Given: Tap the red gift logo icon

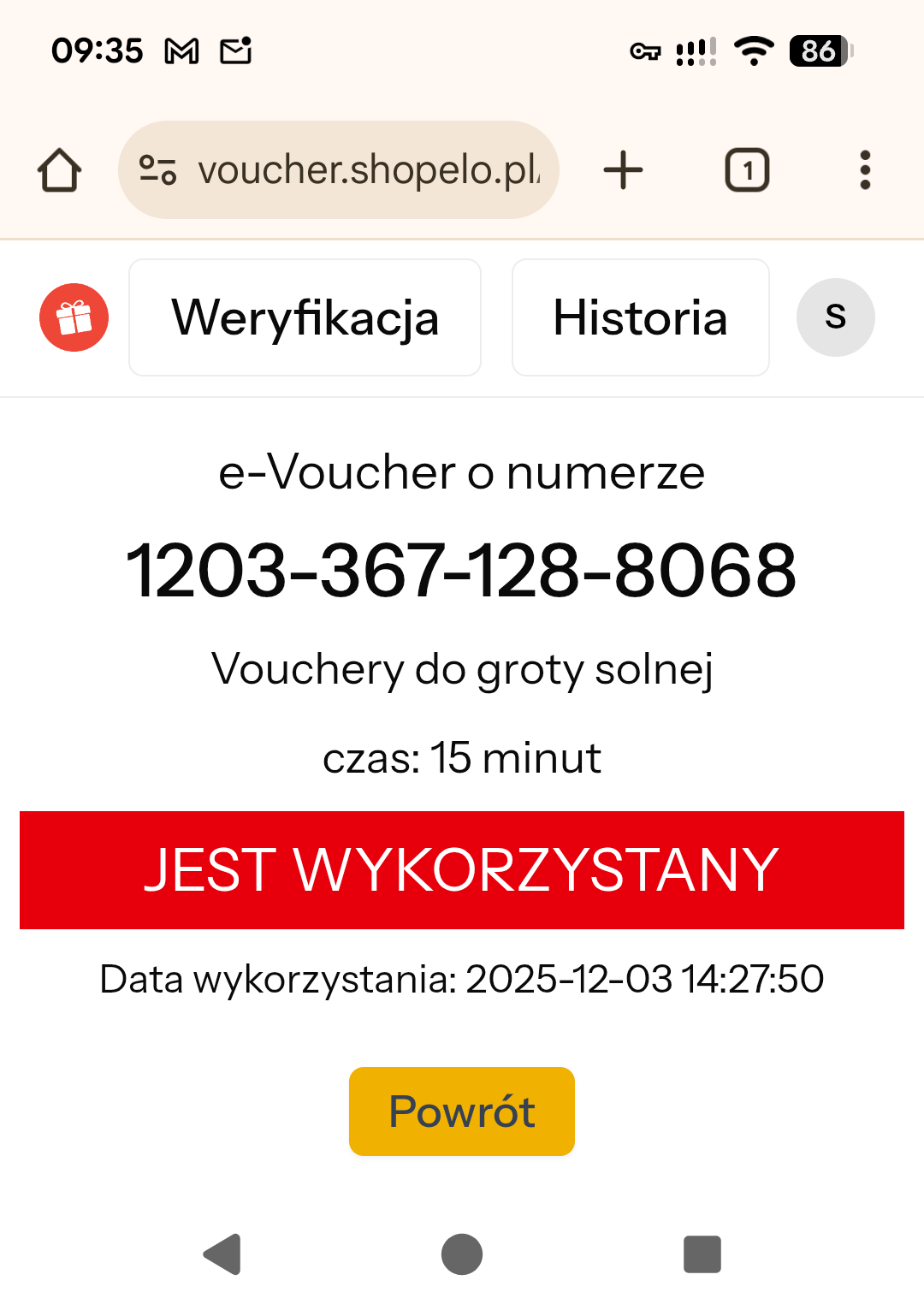Looking at the screenshot, I should 74,317.
